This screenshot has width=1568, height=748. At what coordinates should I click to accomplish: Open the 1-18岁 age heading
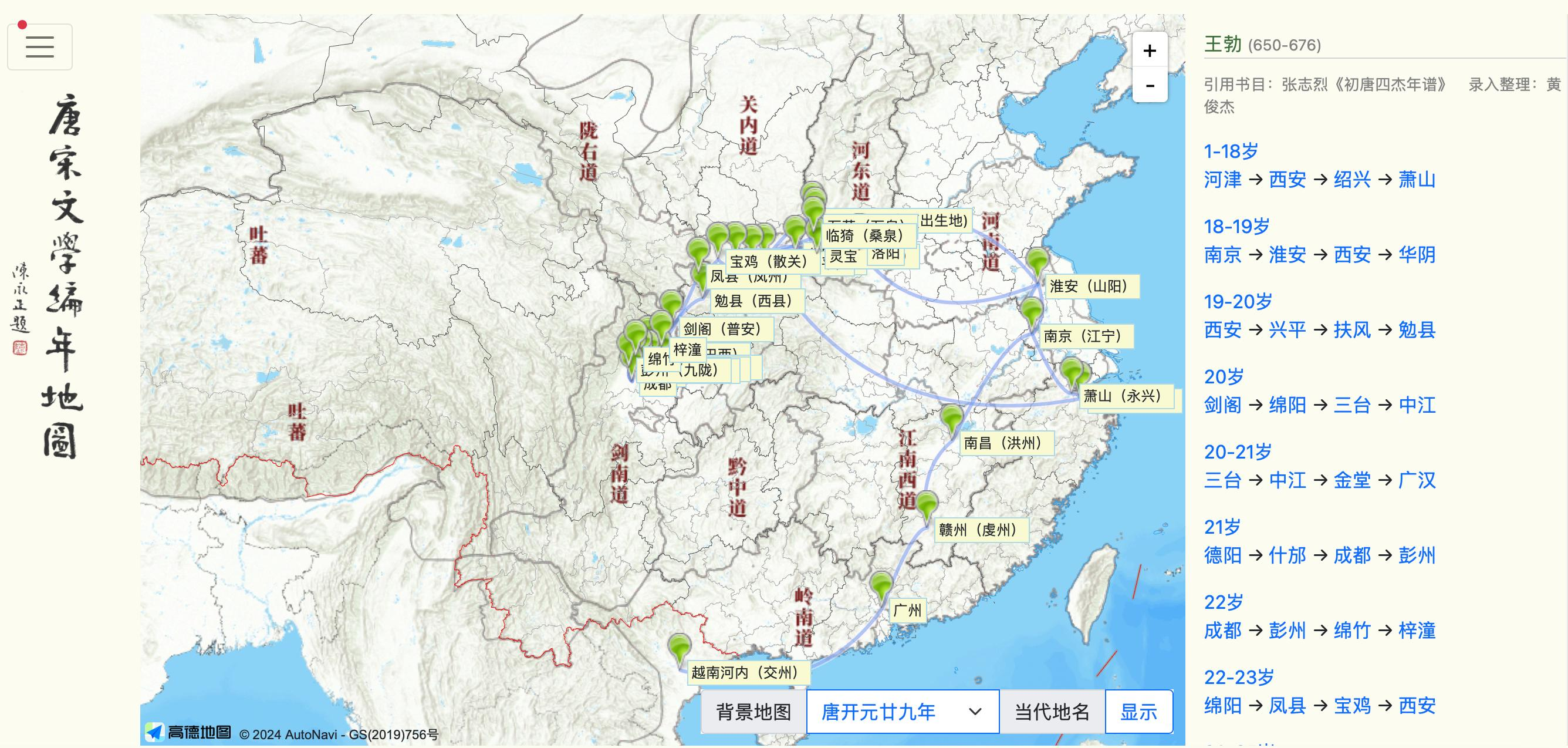click(1231, 151)
